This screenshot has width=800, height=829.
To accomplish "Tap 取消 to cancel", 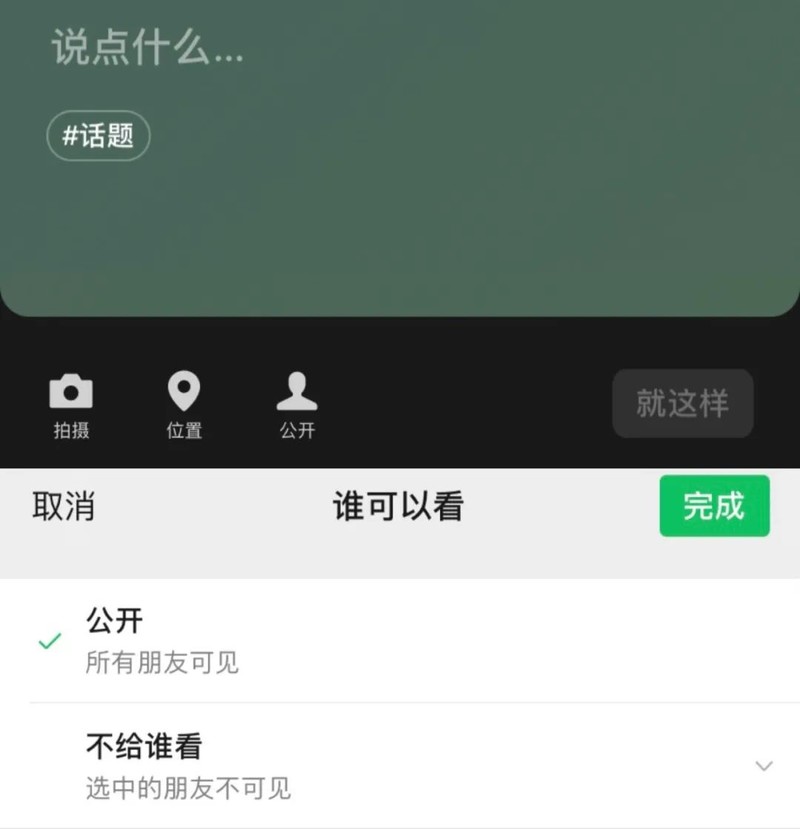I will 64,506.
